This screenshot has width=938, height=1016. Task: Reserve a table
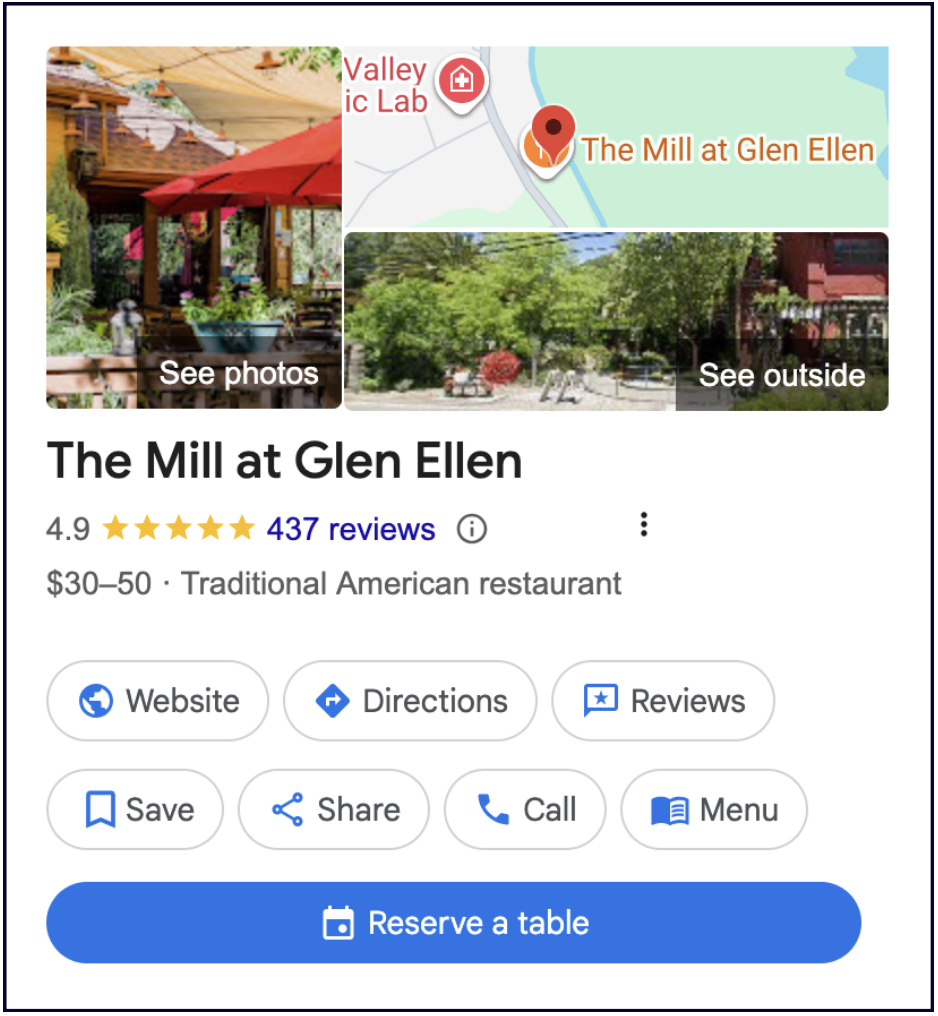(x=454, y=923)
